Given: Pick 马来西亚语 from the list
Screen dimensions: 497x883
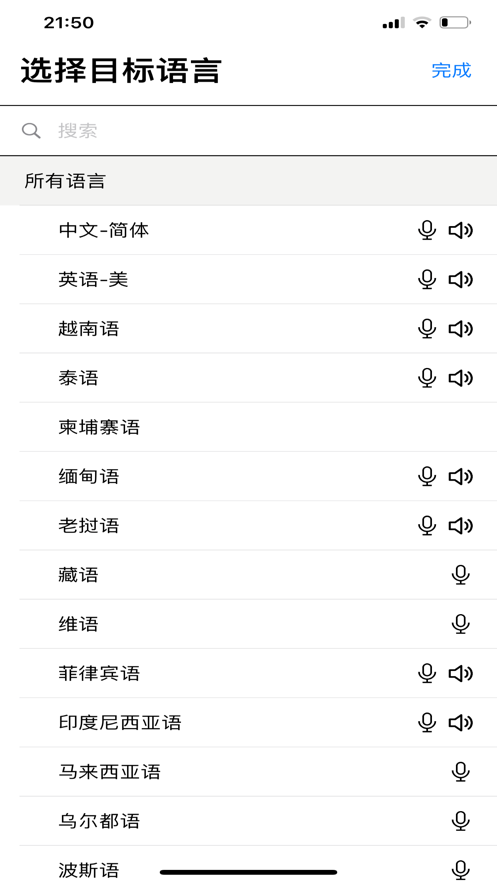Looking at the screenshot, I should coord(258,771).
